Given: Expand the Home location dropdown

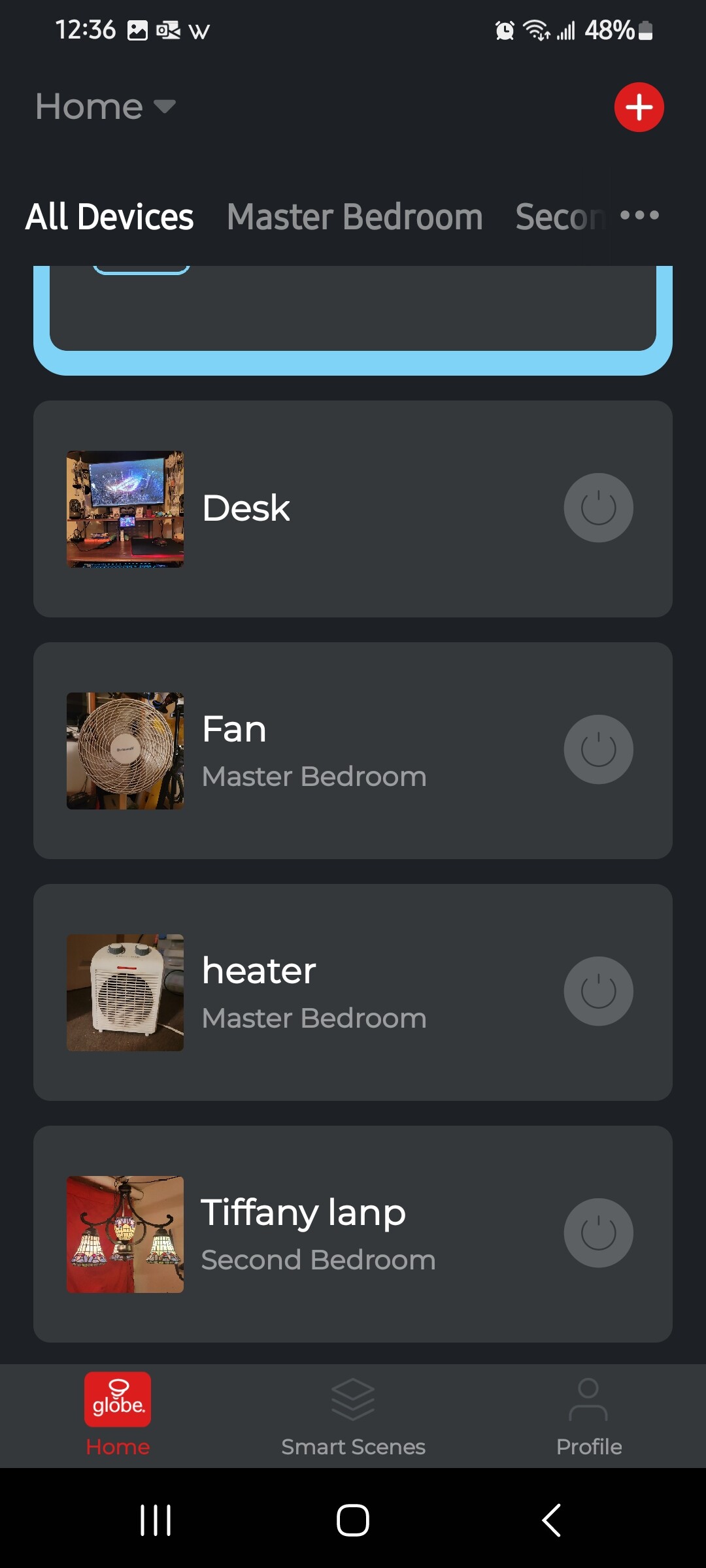Looking at the screenshot, I should click(x=106, y=106).
